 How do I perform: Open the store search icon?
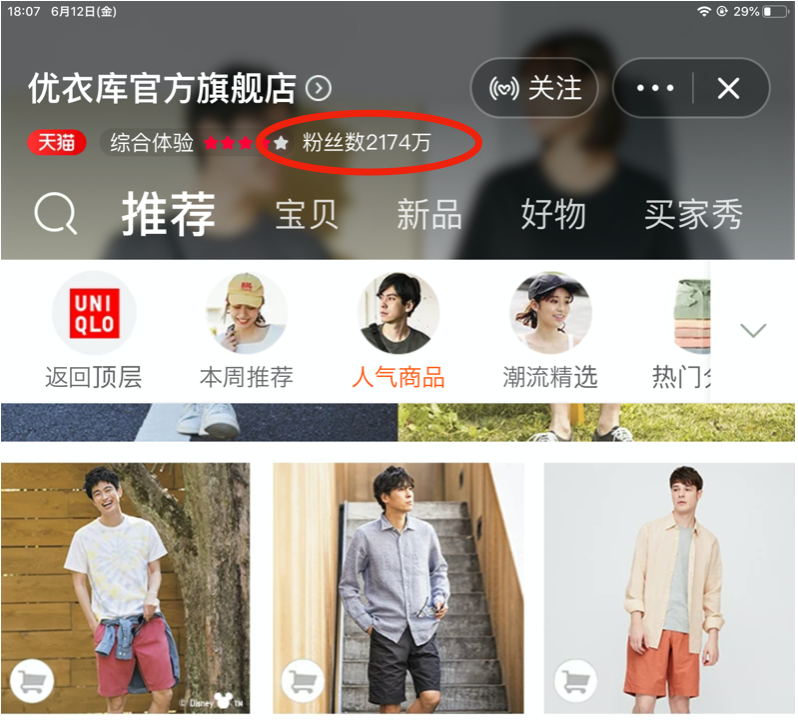(56, 214)
